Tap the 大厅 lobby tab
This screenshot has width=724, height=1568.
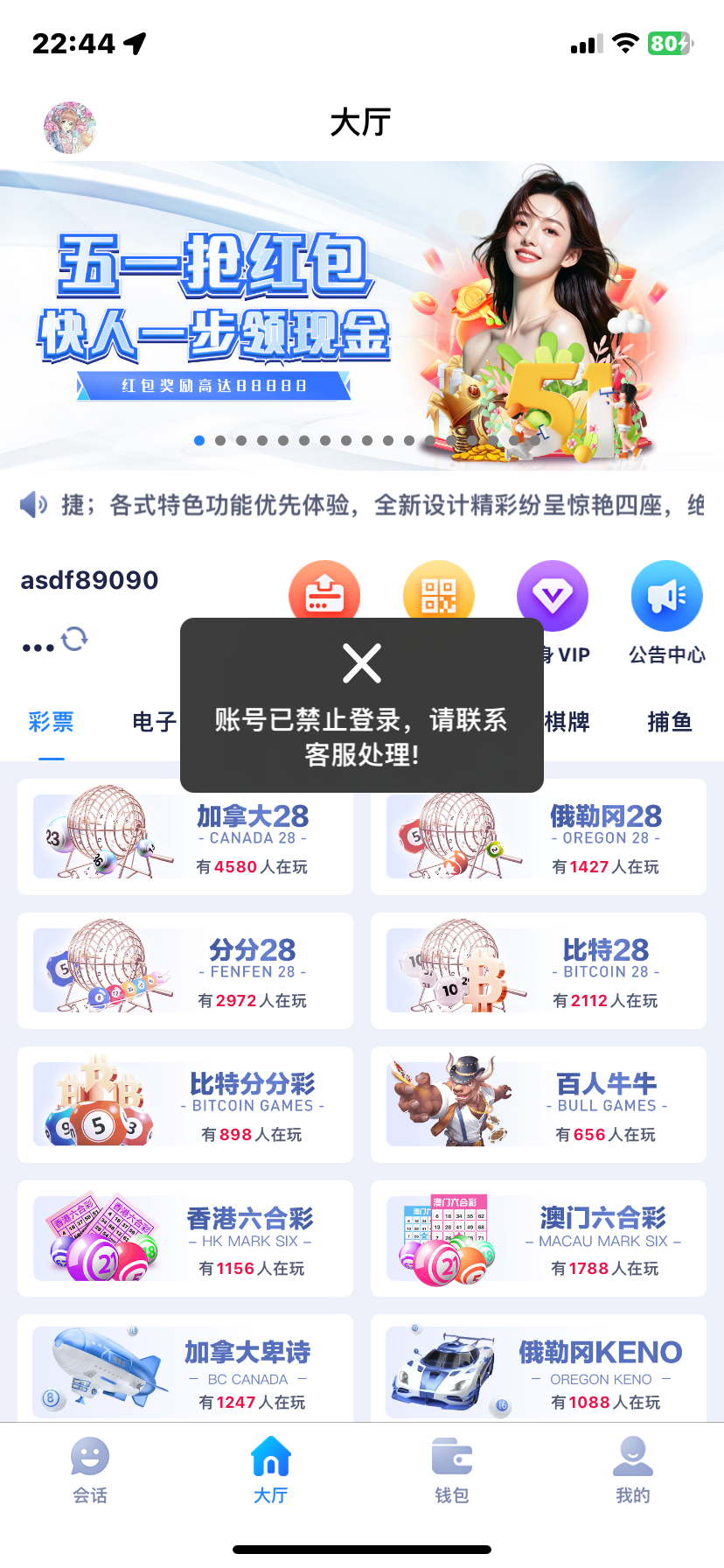(x=271, y=1470)
